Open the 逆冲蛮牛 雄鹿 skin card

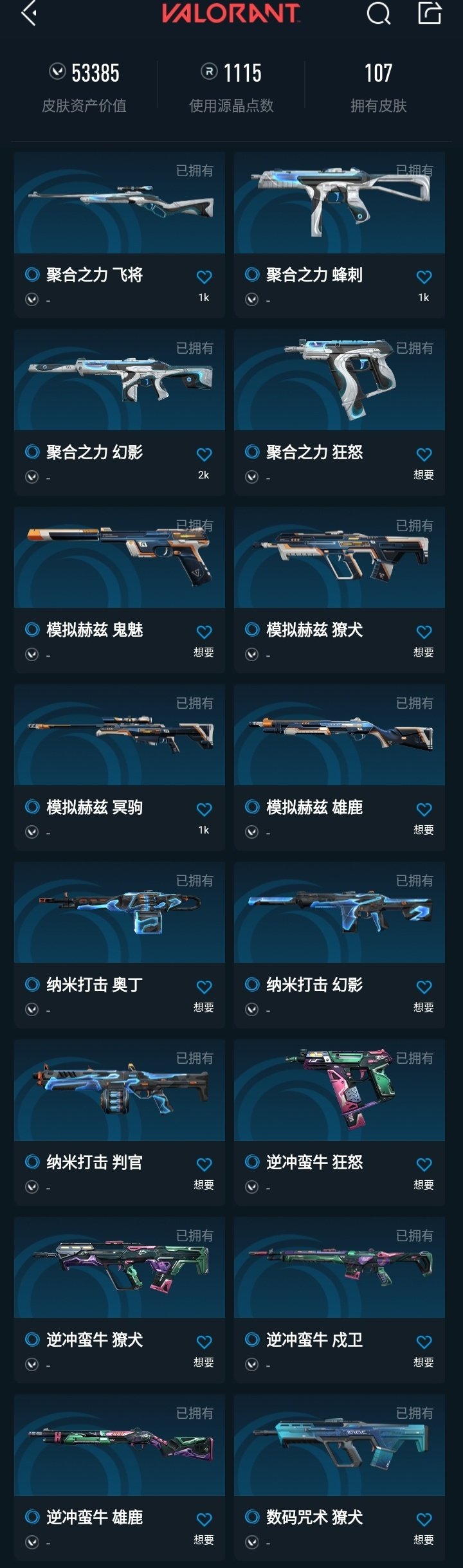(x=120, y=1446)
